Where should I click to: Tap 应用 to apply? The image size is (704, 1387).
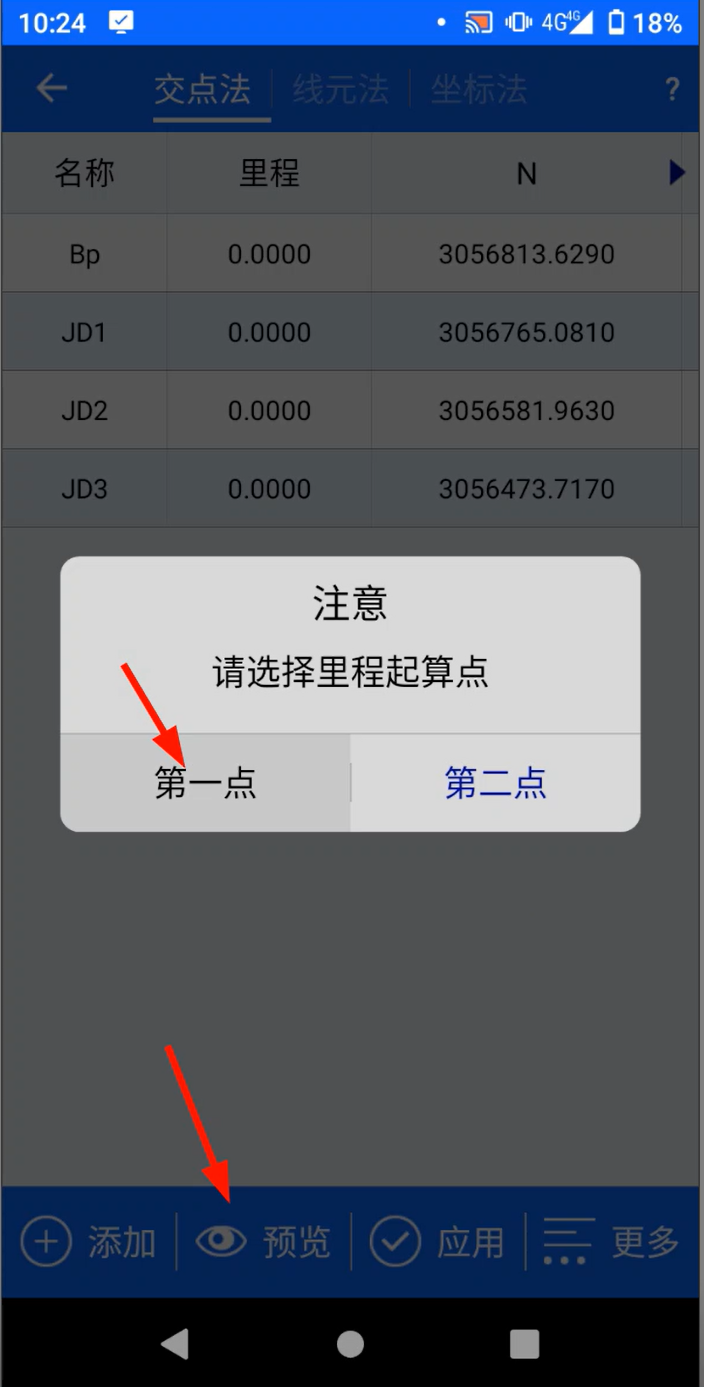pos(438,1242)
